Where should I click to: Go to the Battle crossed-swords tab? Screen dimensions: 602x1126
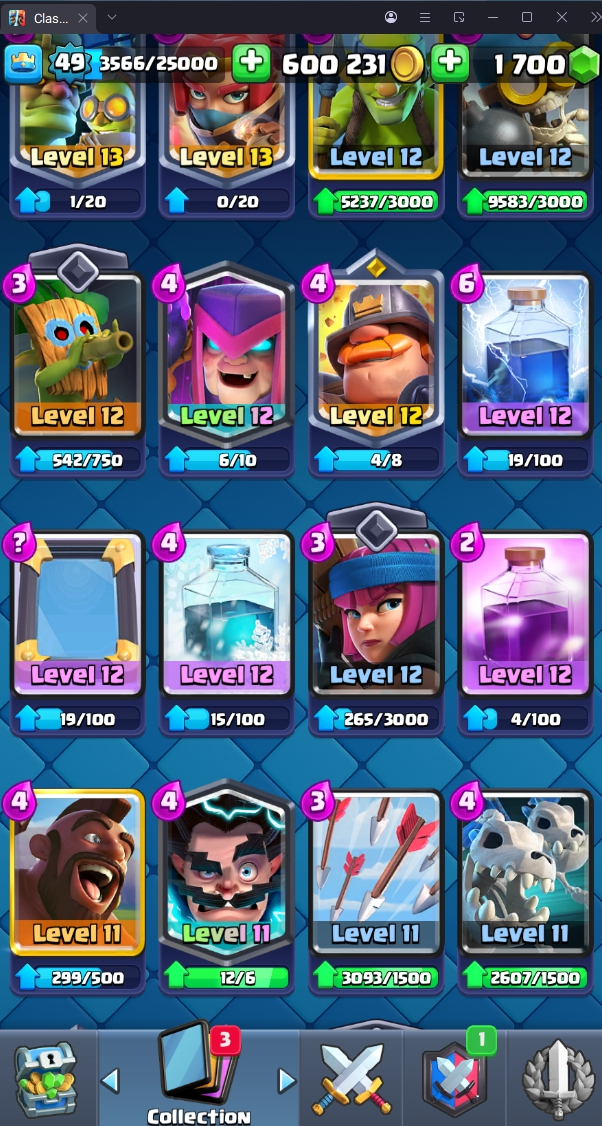[351, 1078]
